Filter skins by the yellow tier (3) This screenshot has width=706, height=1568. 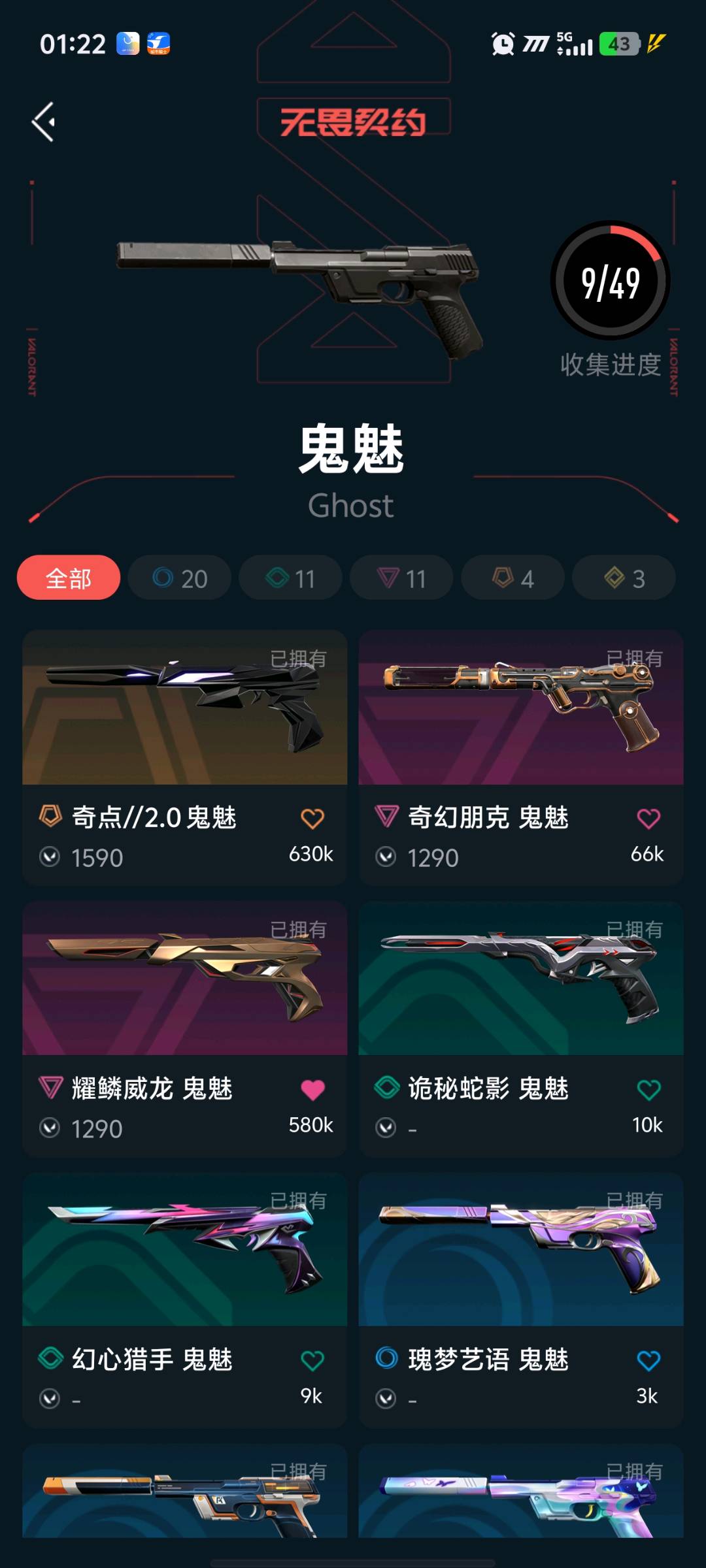pos(624,578)
